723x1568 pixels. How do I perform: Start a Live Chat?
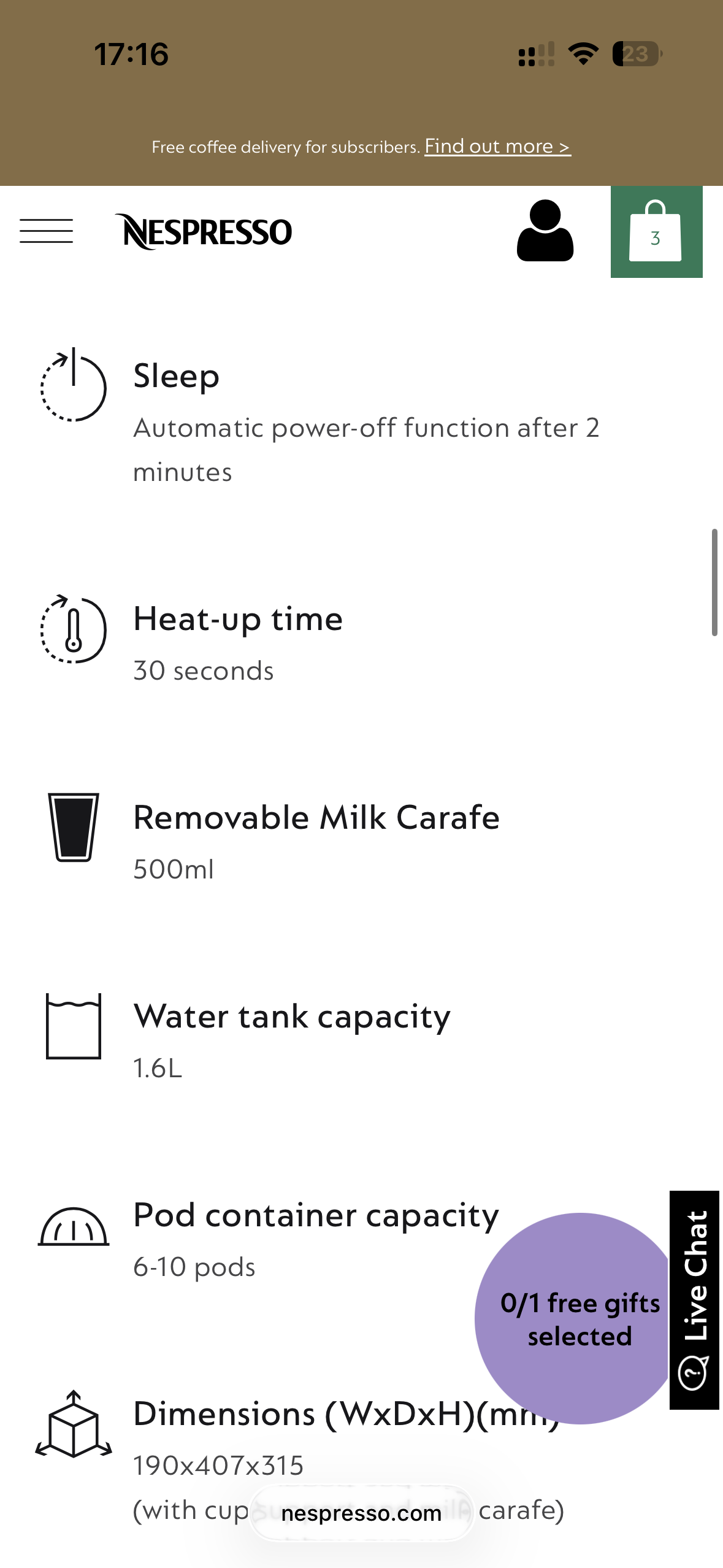pos(694,1299)
